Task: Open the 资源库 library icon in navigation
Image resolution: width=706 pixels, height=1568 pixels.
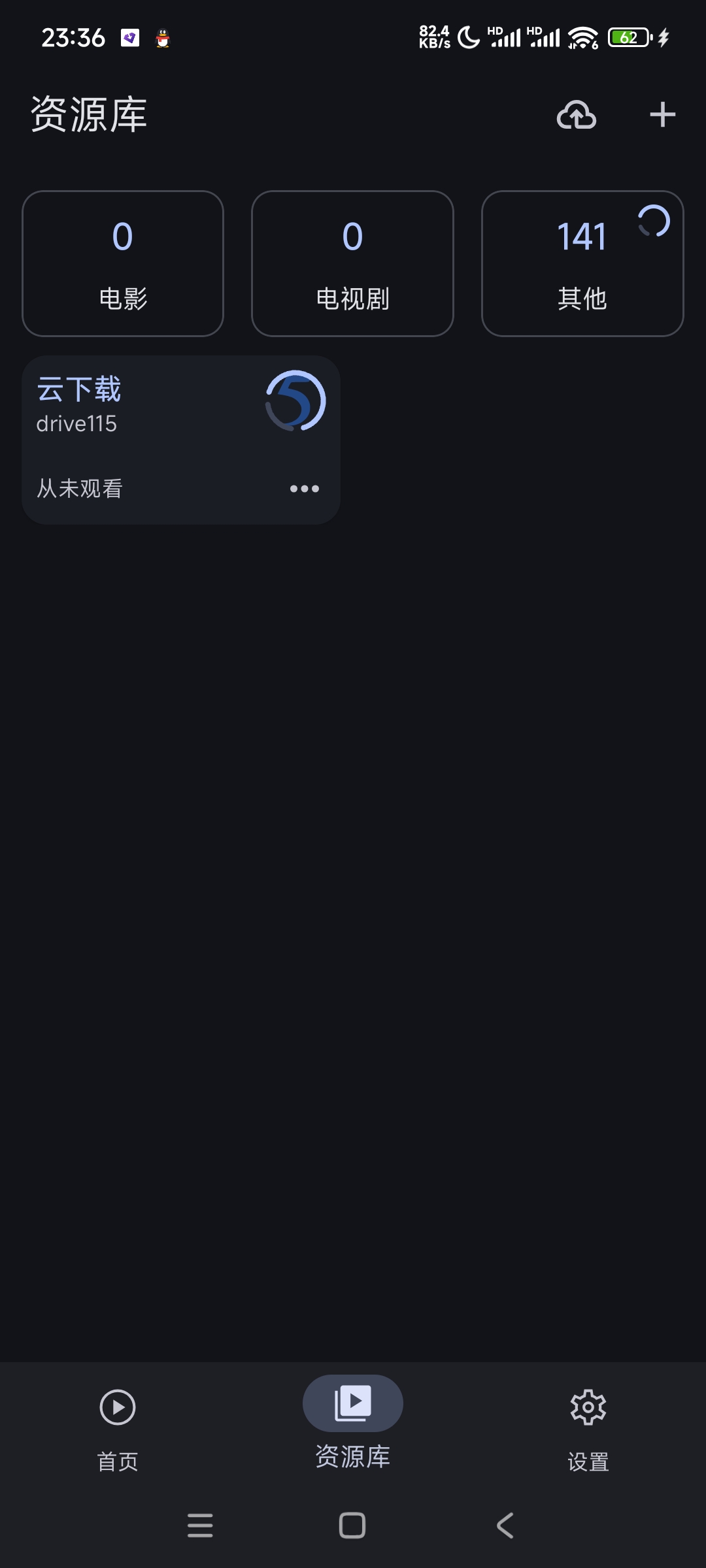Action: [352, 1403]
